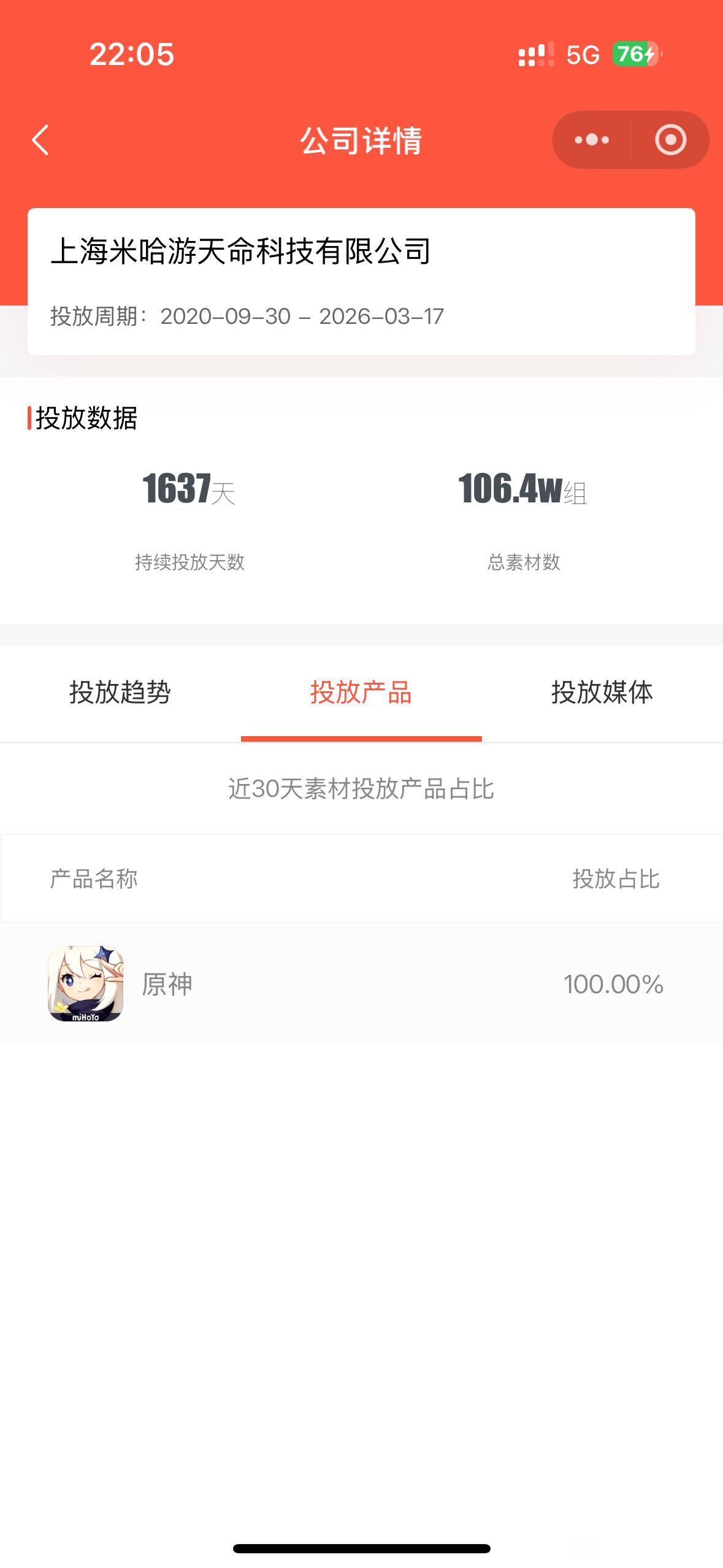Go back from 公司详情 page
723x1568 pixels.
click(x=40, y=140)
